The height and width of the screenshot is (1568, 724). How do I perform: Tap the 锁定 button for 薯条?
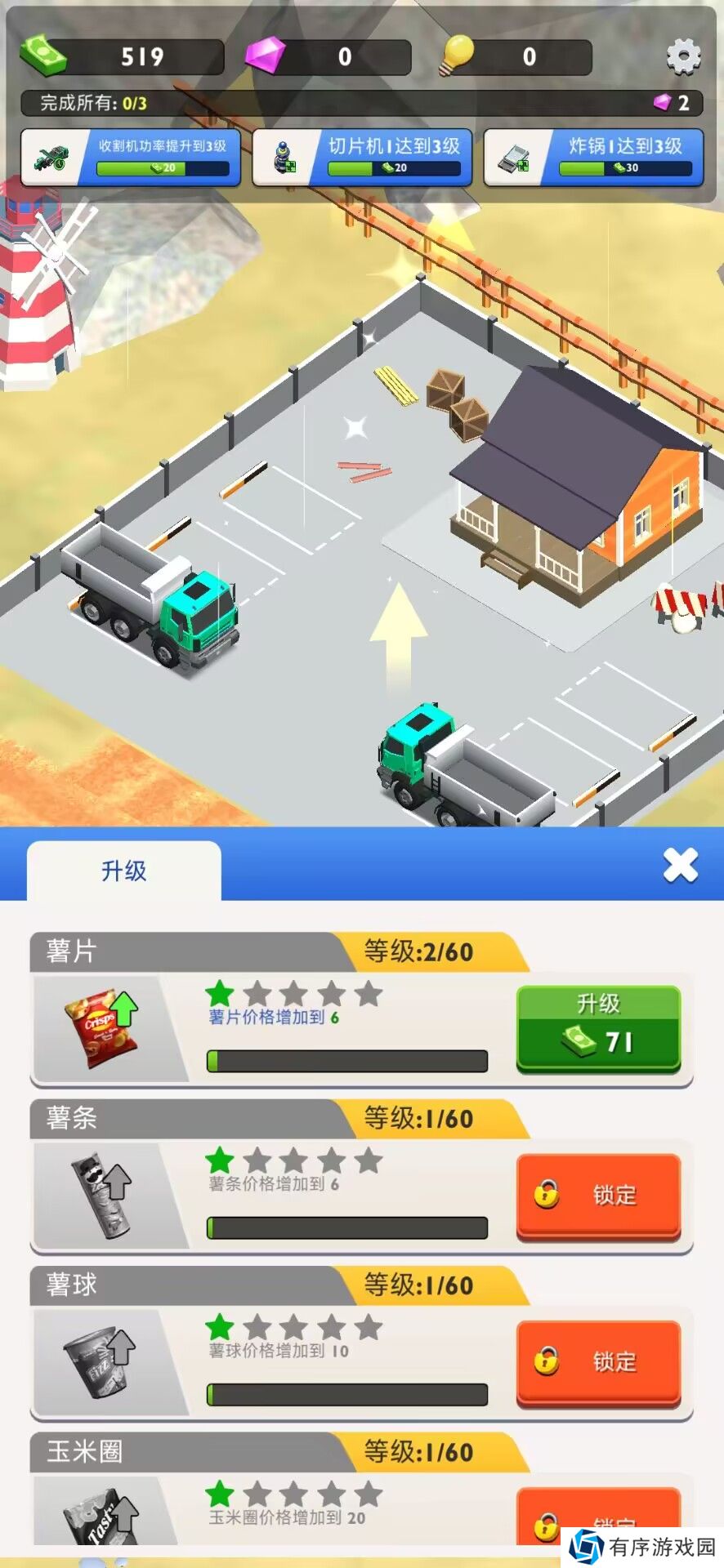click(598, 1196)
